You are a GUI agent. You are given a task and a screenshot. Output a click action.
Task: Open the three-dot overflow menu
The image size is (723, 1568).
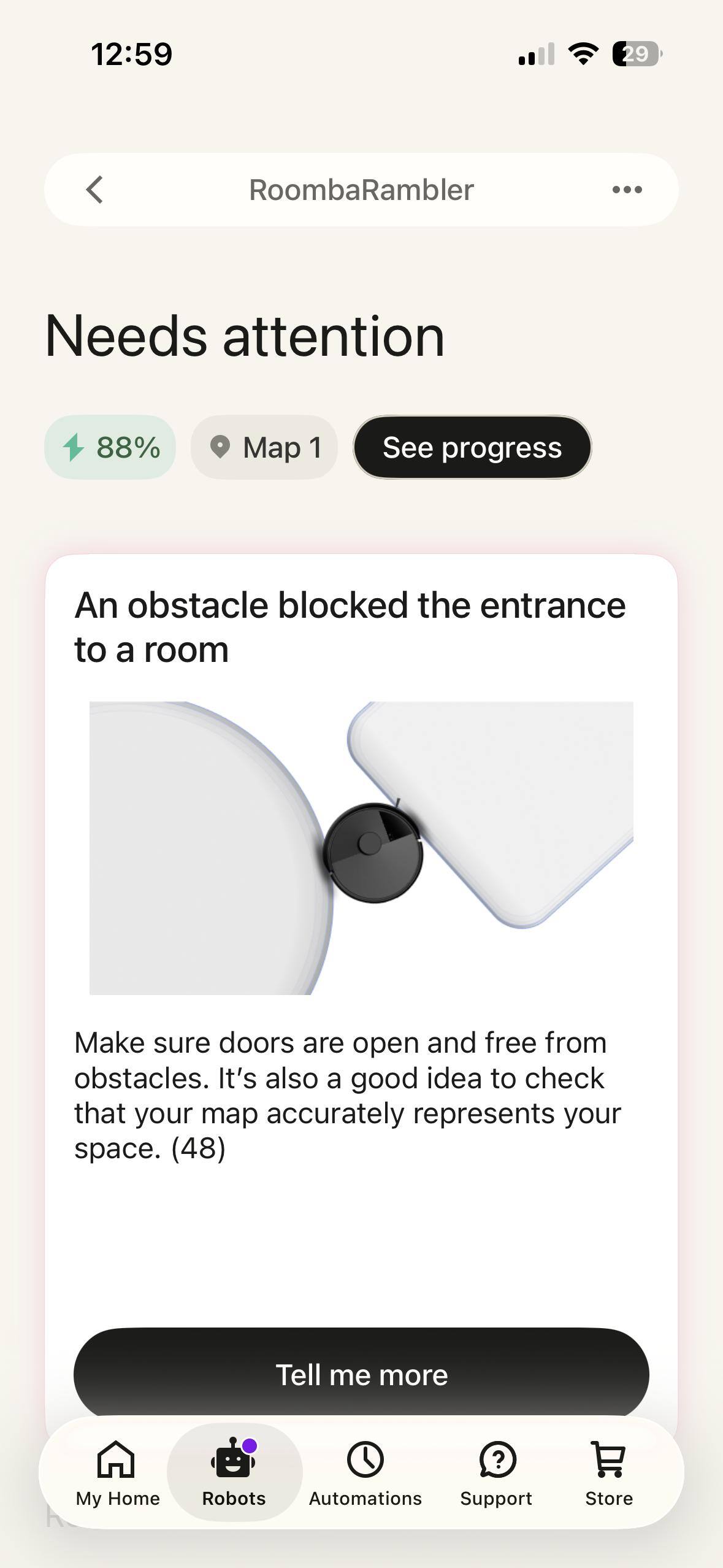[x=627, y=190]
